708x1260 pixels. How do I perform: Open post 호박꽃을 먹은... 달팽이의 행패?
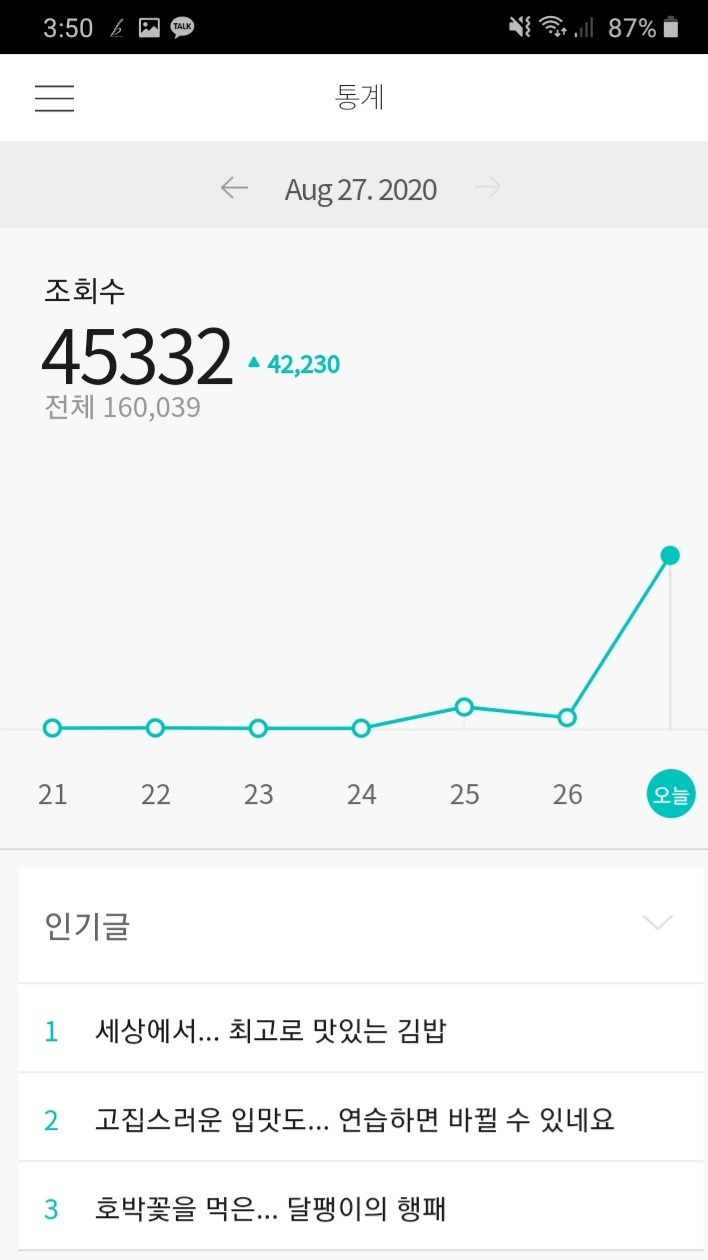pos(270,1208)
